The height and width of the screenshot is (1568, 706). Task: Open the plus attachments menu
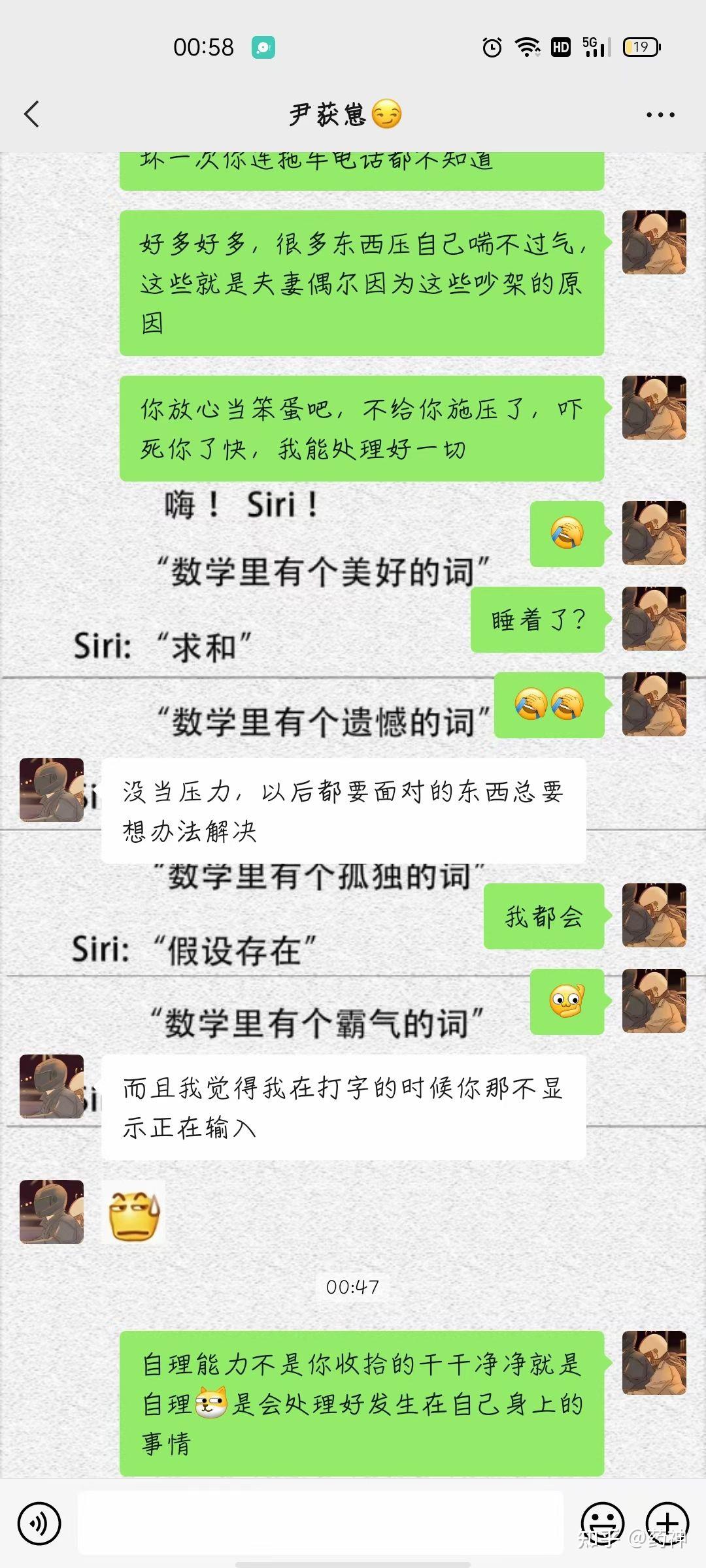667,1524
